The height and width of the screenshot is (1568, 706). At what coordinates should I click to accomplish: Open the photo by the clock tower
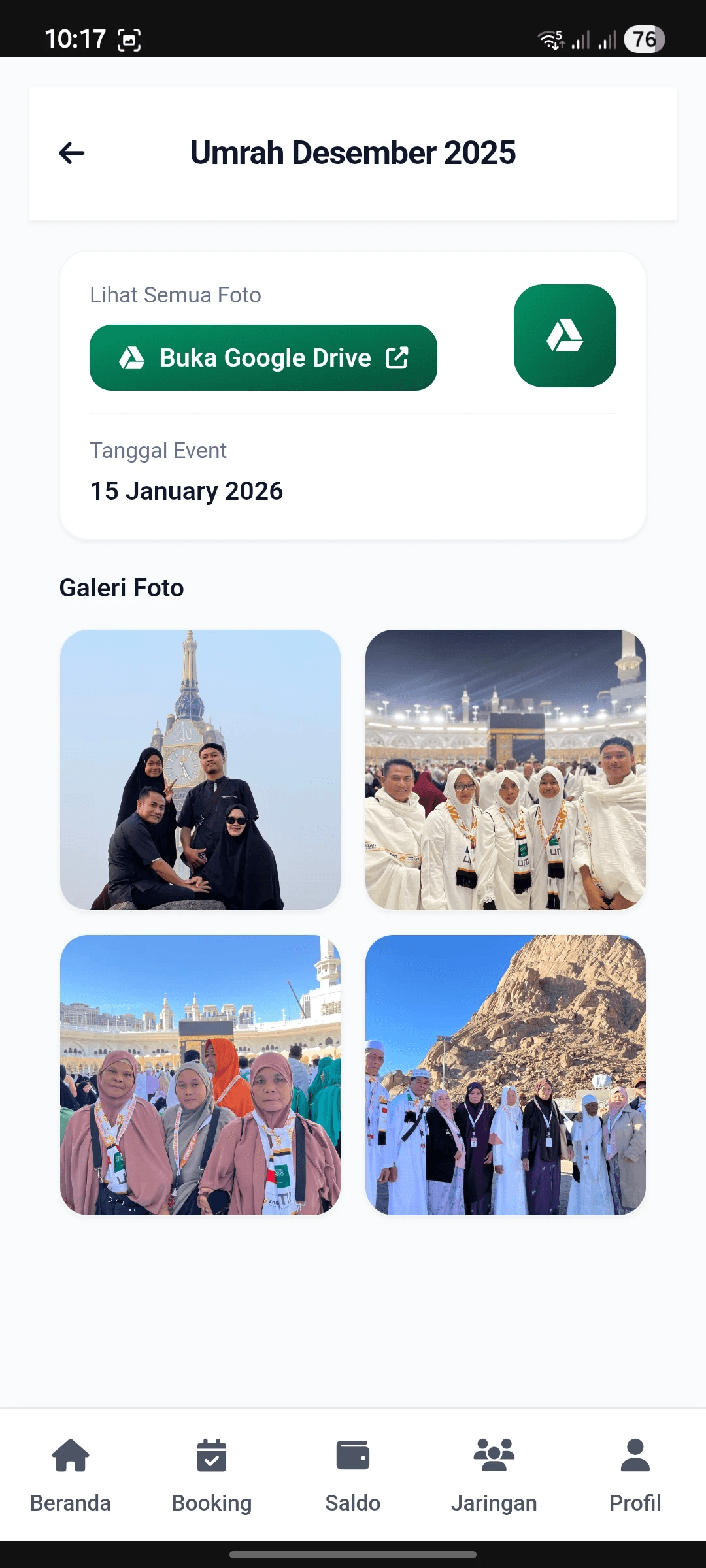click(x=200, y=770)
